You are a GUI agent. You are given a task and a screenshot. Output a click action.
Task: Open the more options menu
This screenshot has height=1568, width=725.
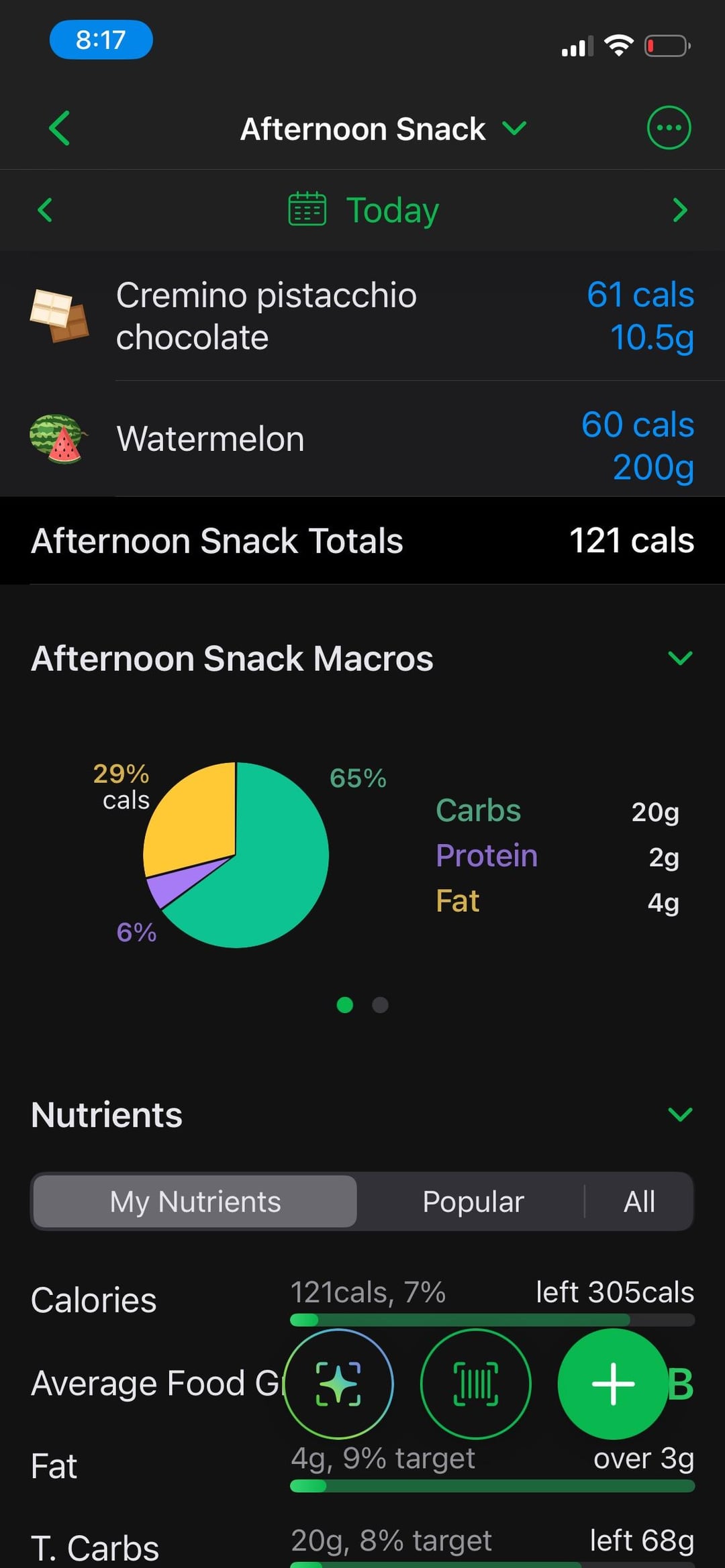click(x=668, y=128)
